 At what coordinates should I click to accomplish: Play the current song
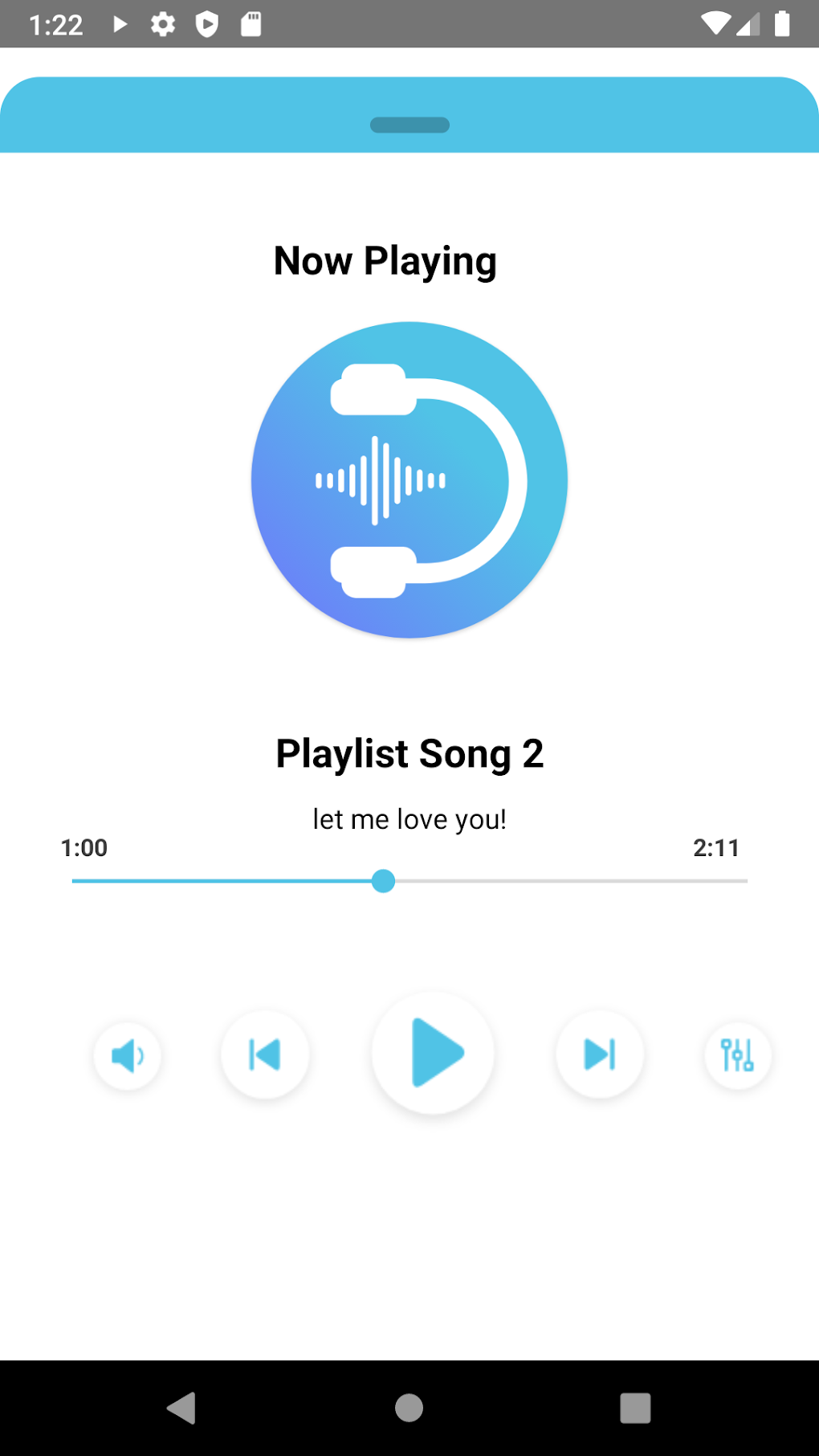coord(434,1053)
